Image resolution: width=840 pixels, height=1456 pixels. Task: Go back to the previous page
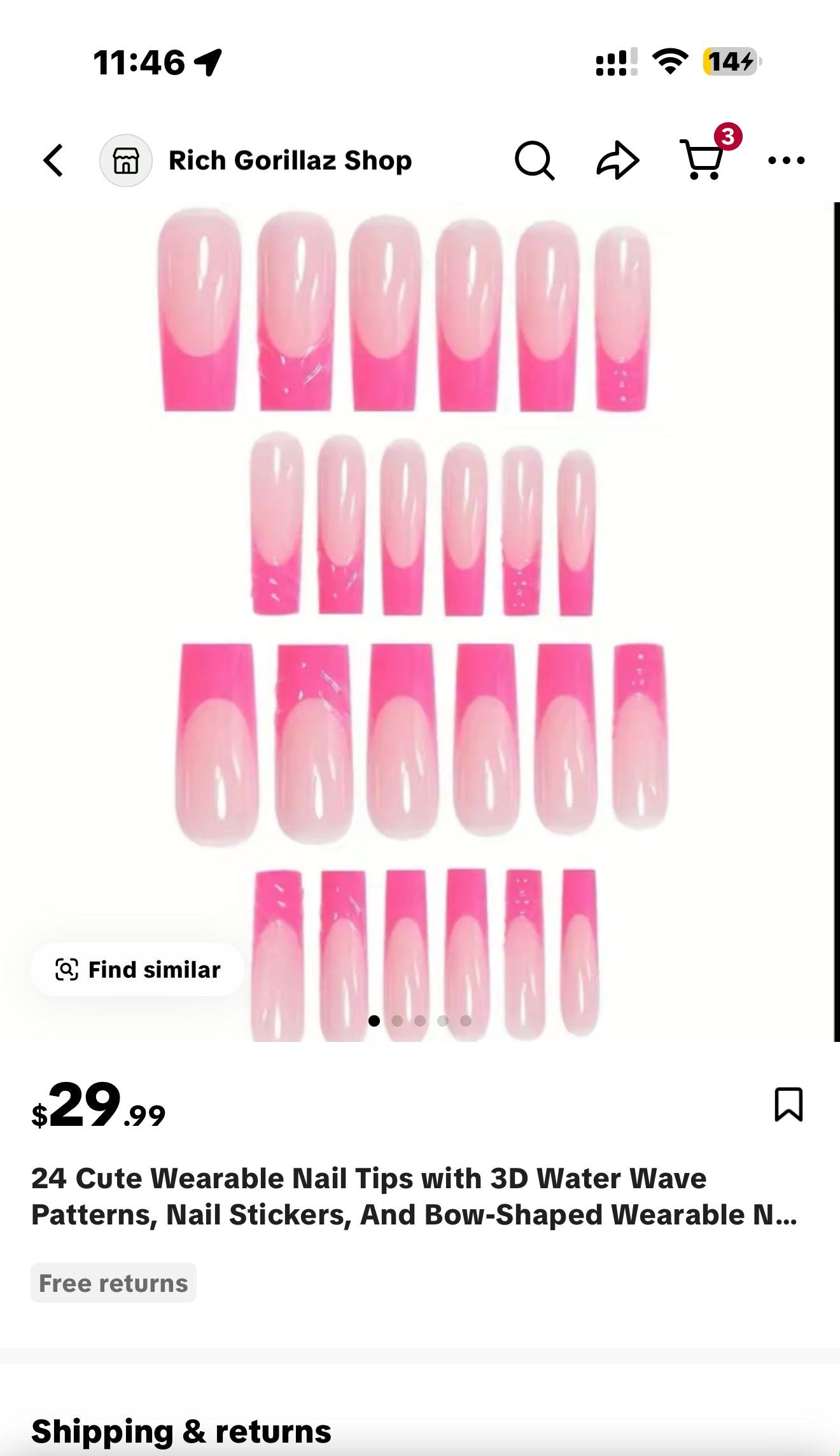coord(54,160)
